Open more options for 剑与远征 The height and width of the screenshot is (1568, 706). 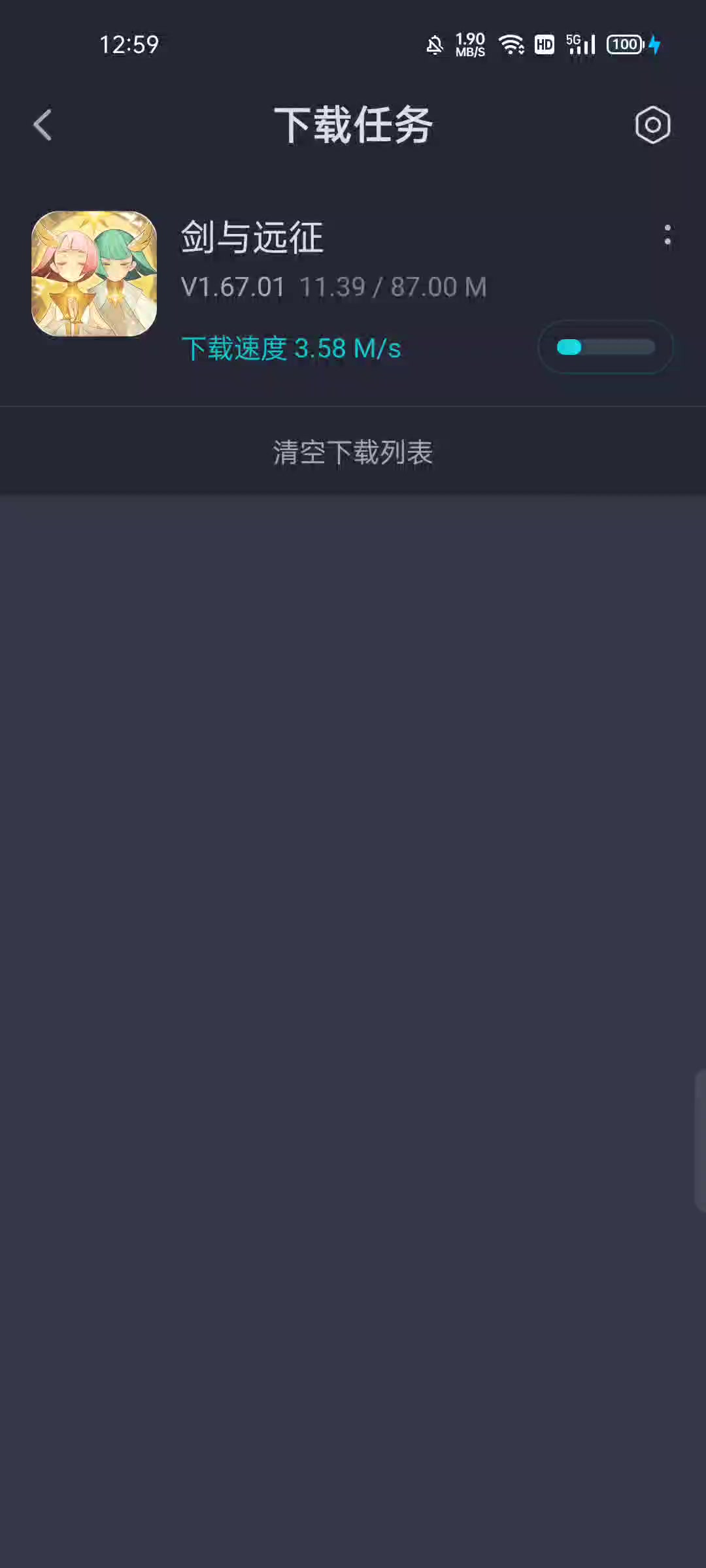pyautogui.click(x=667, y=235)
